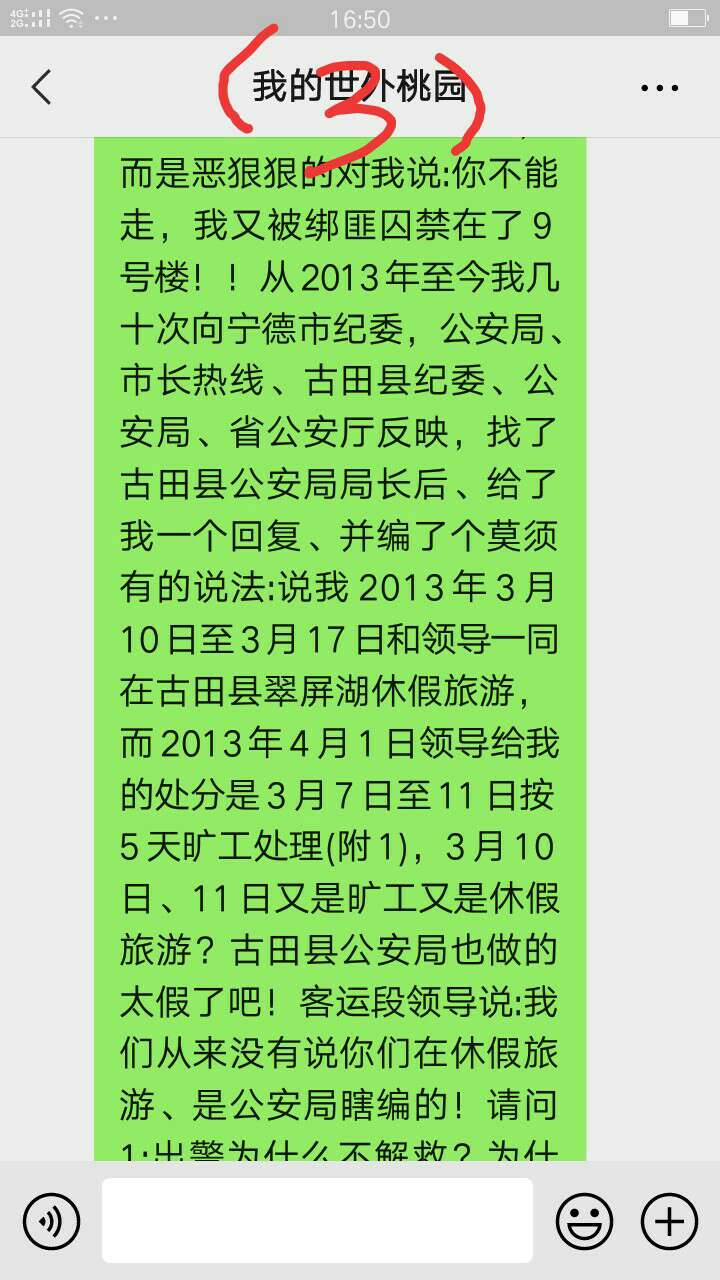Open the plus attachment menu
This screenshot has width=720, height=1280.
[x=668, y=1221]
